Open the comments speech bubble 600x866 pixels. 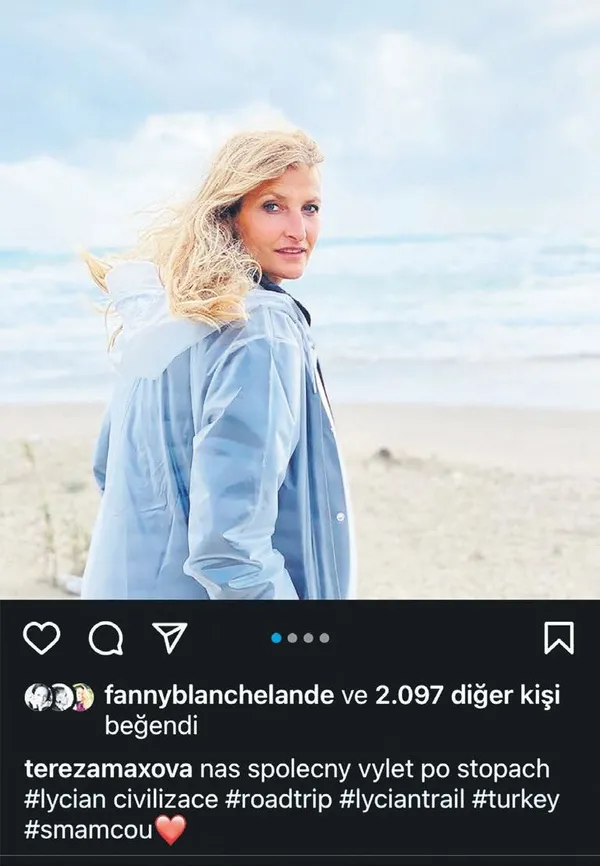[x=105, y=637]
